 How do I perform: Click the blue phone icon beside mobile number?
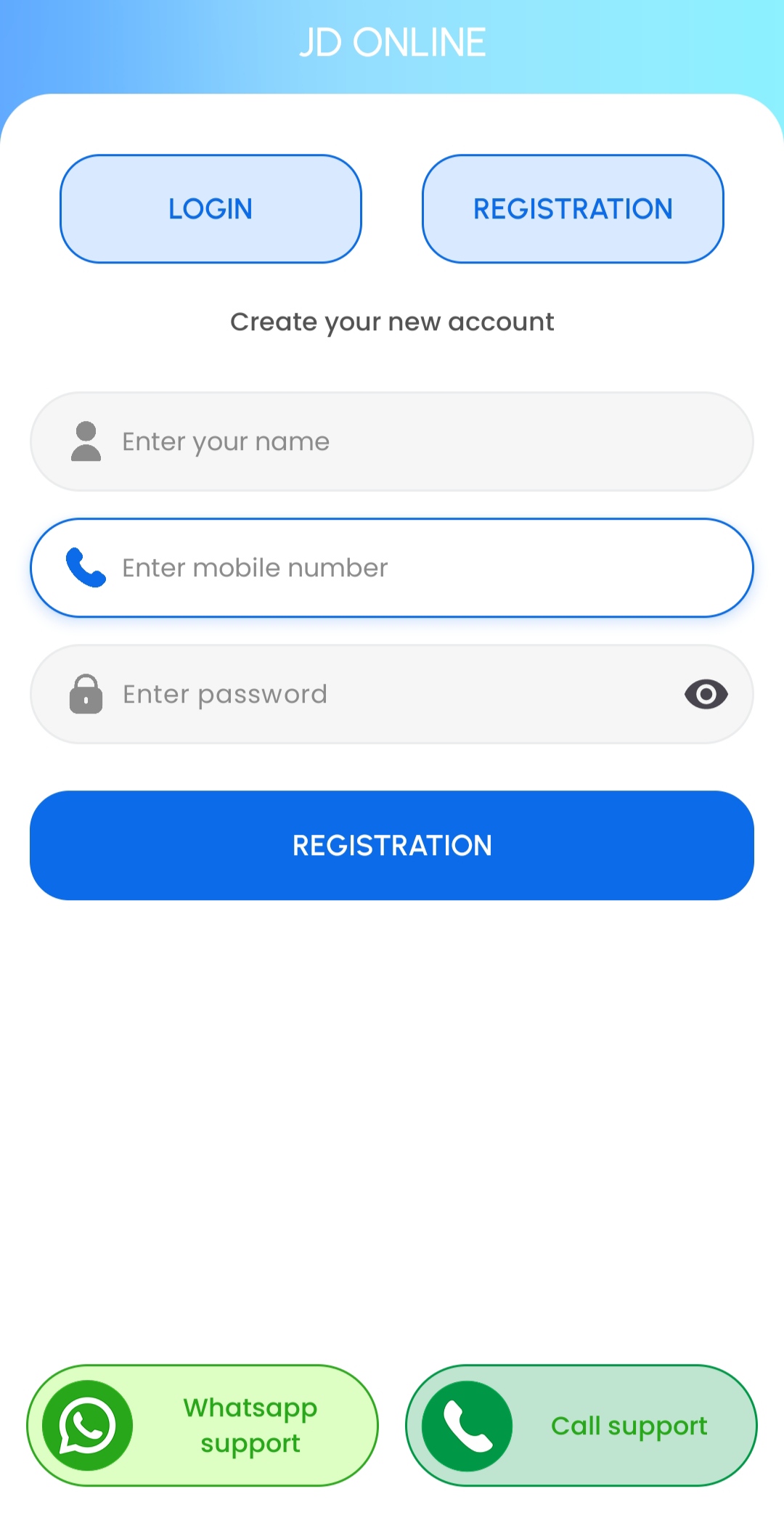click(86, 567)
